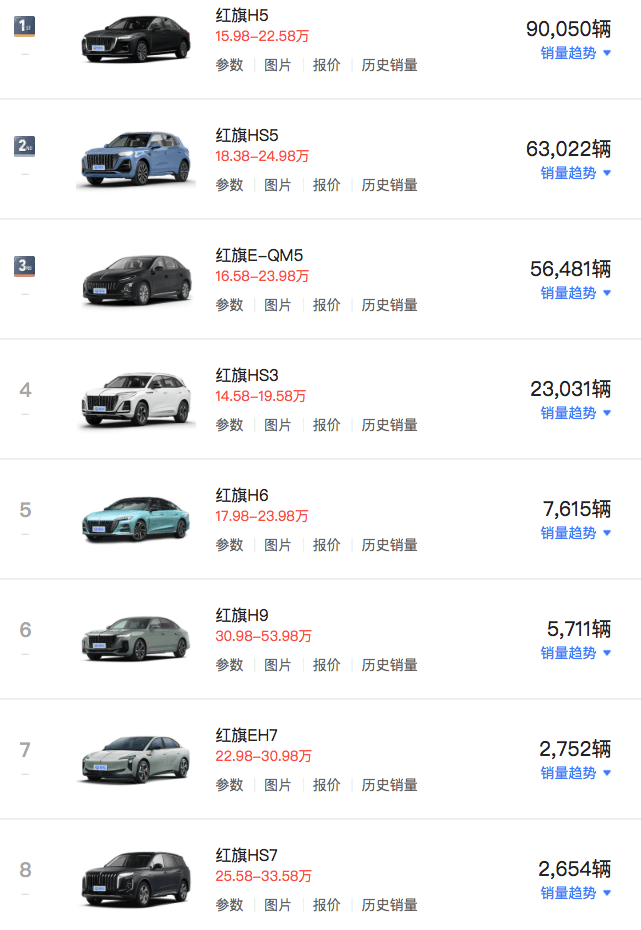Open 参数 for 红旗H5

[229, 65]
